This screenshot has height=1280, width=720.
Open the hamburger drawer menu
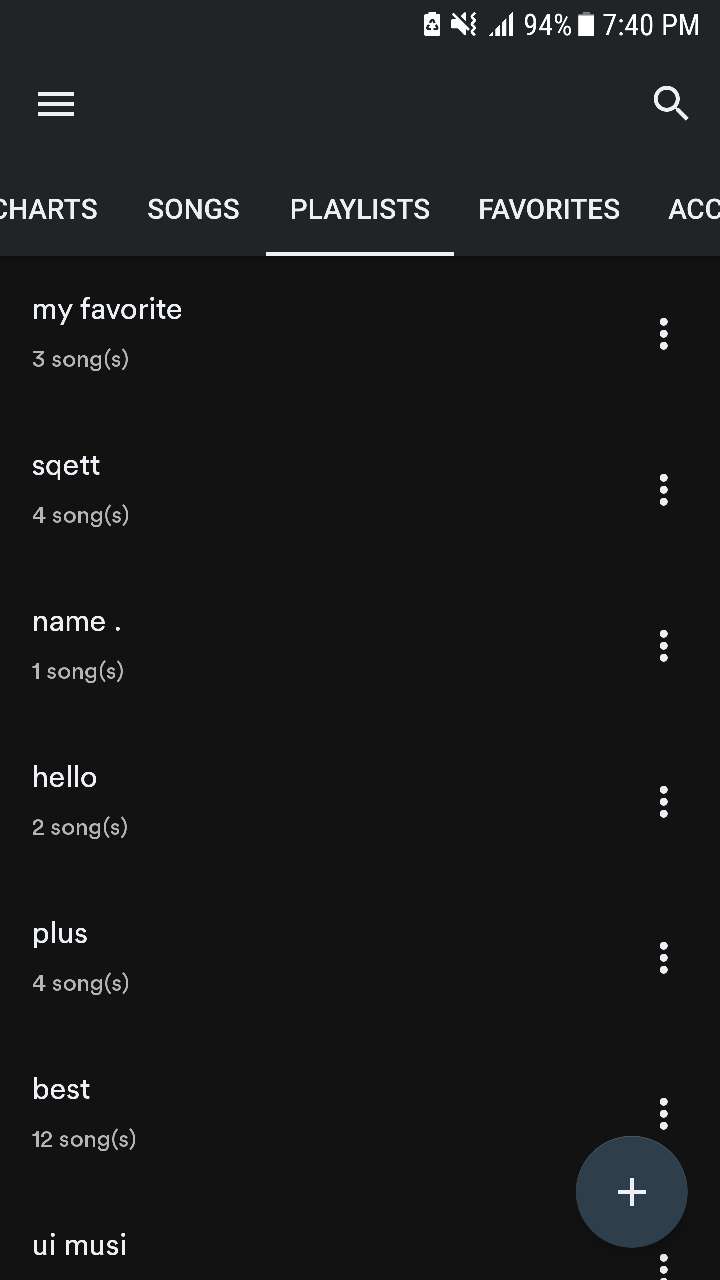coord(56,104)
